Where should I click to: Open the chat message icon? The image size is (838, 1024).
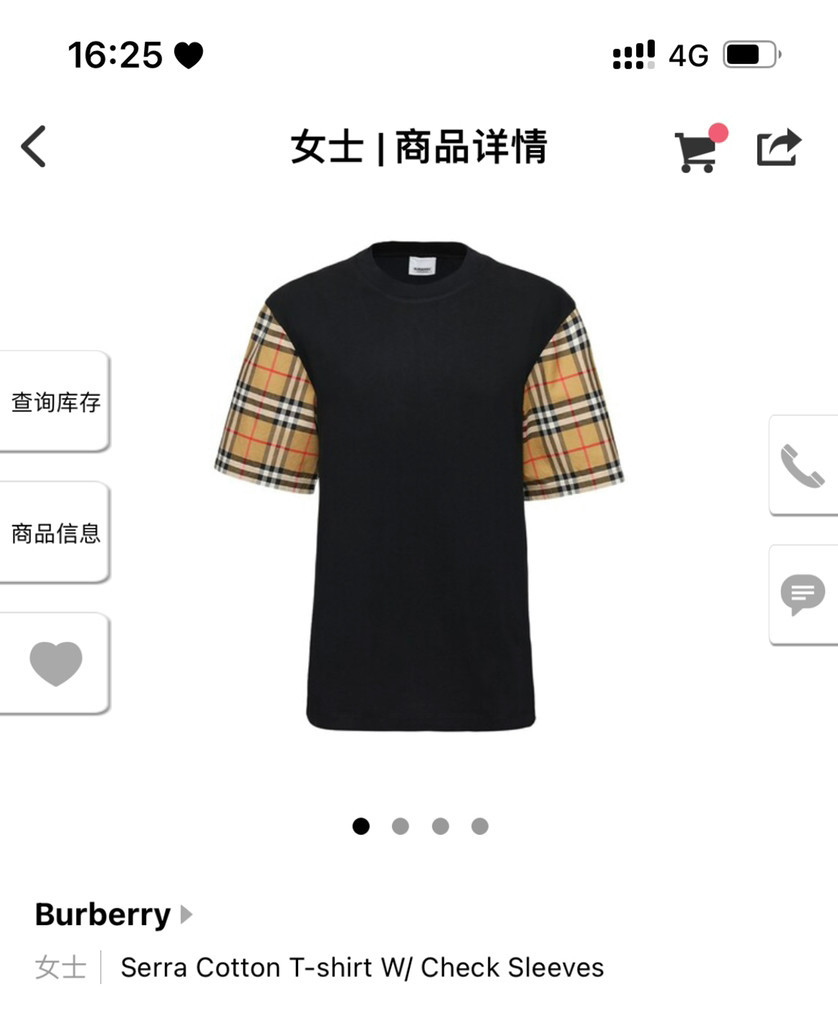pyautogui.click(x=802, y=595)
